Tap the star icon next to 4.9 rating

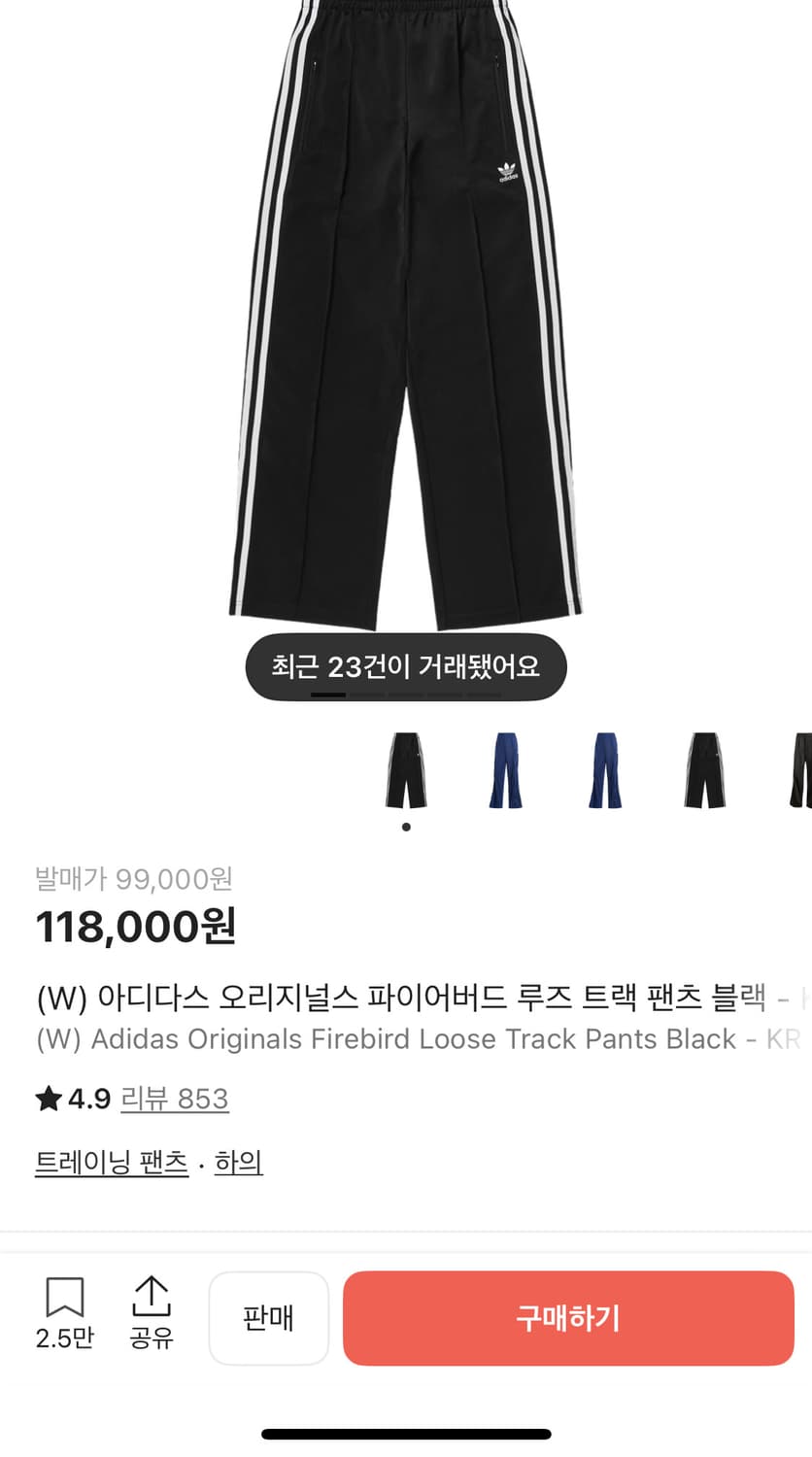point(47,1098)
